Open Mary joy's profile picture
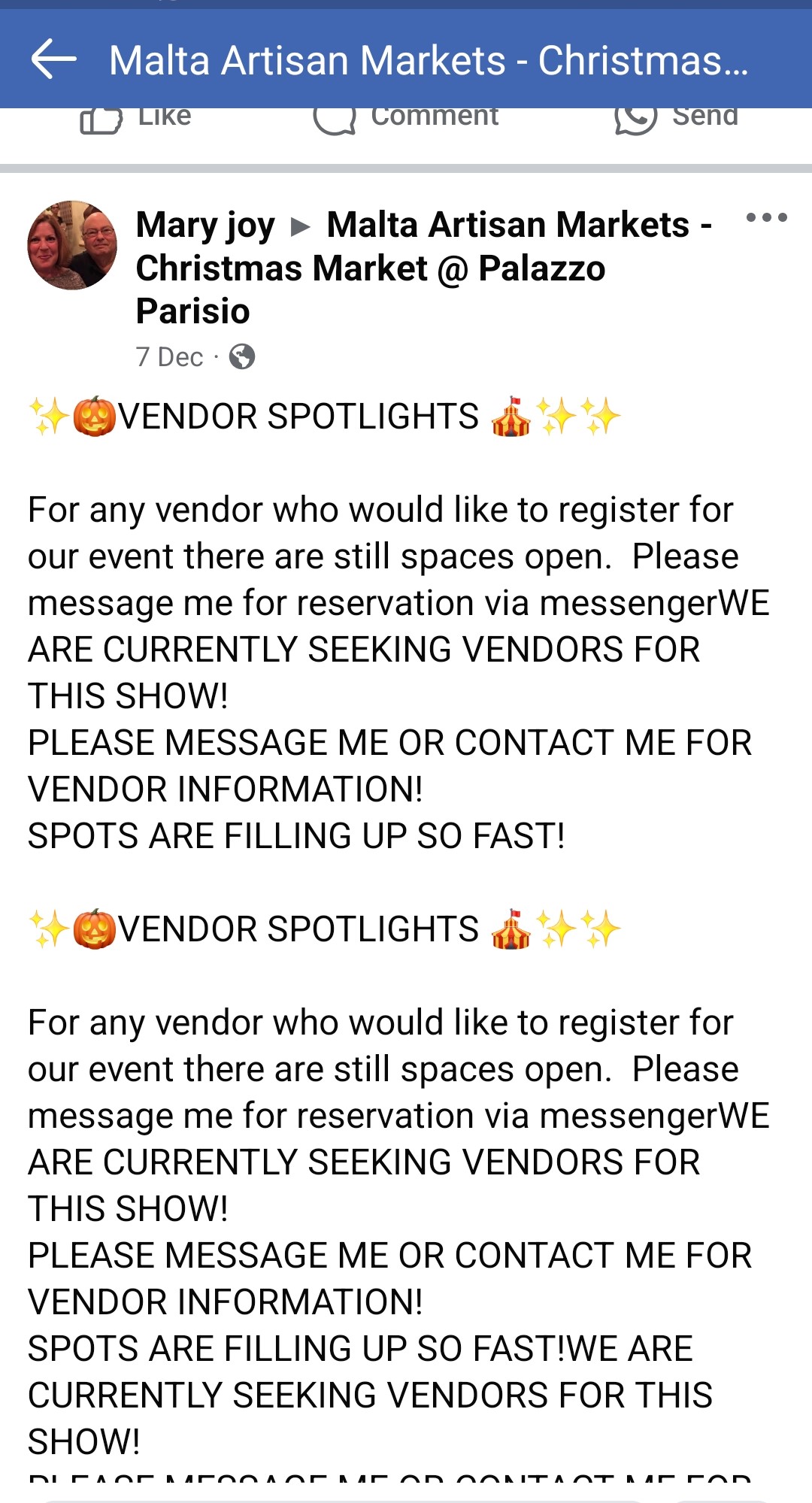812x1503 pixels. pos(72,245)
